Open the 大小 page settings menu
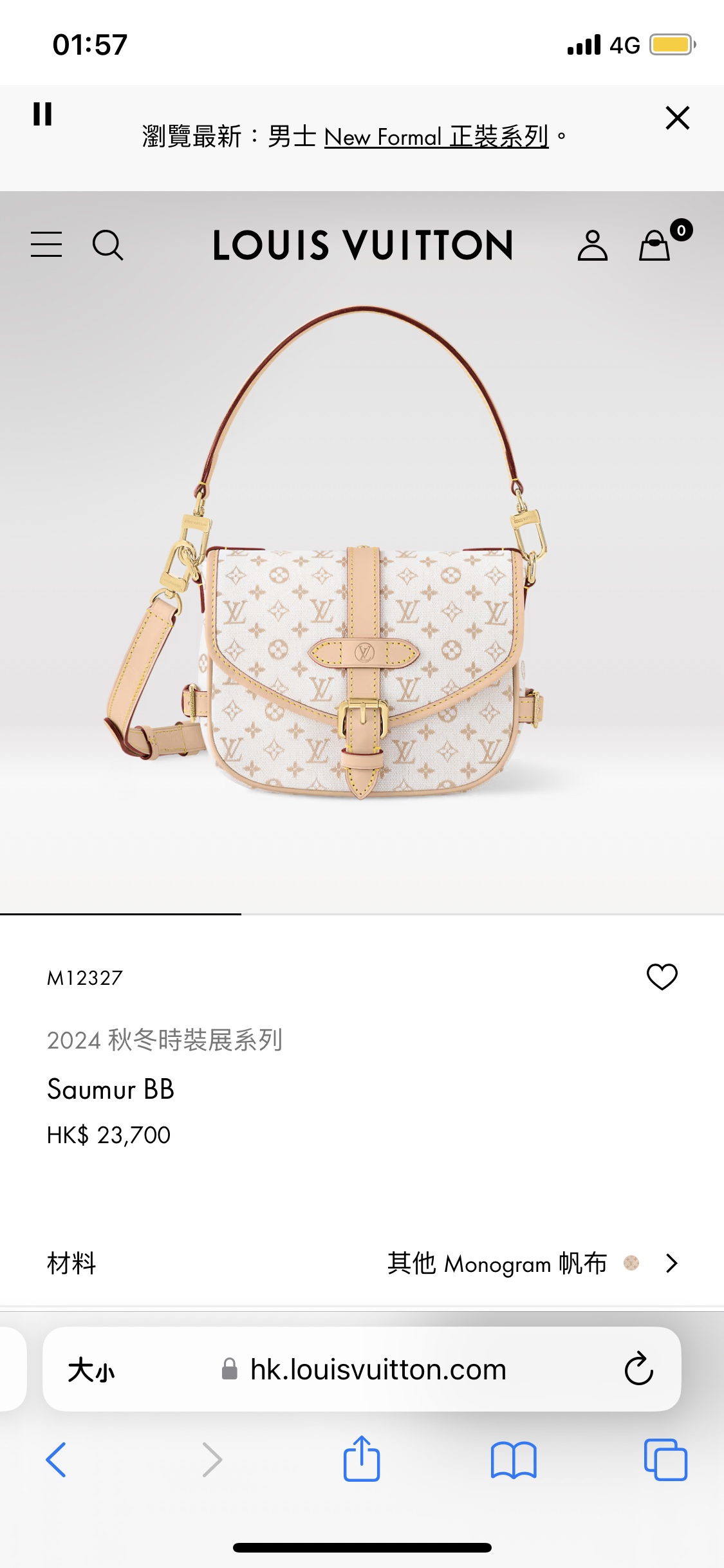 click(x=91, y=1369)
